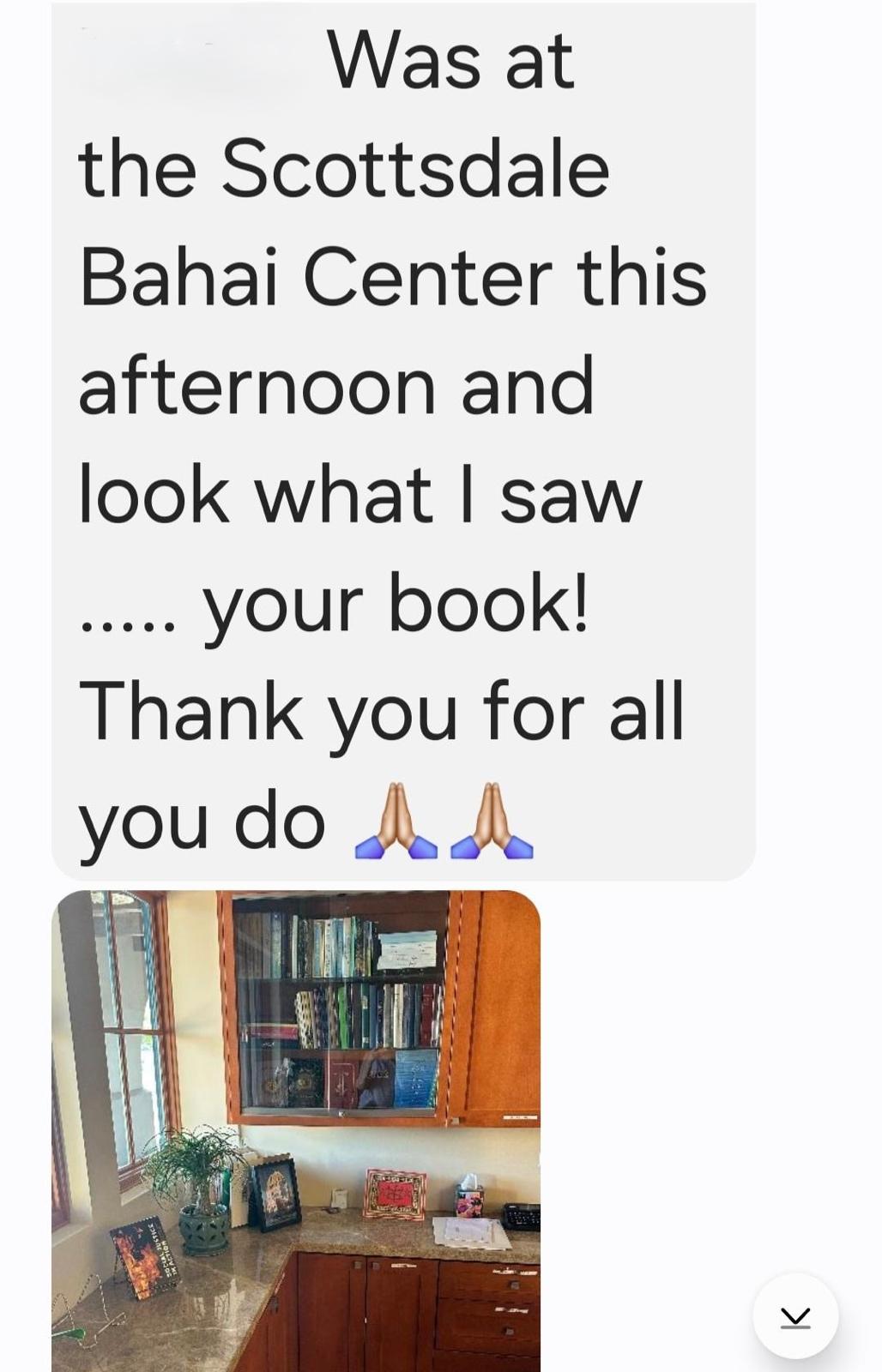The width and height of the screenshot is (882, 1372).
Task: Jump to the latest message
Action: coord(794,1316)
